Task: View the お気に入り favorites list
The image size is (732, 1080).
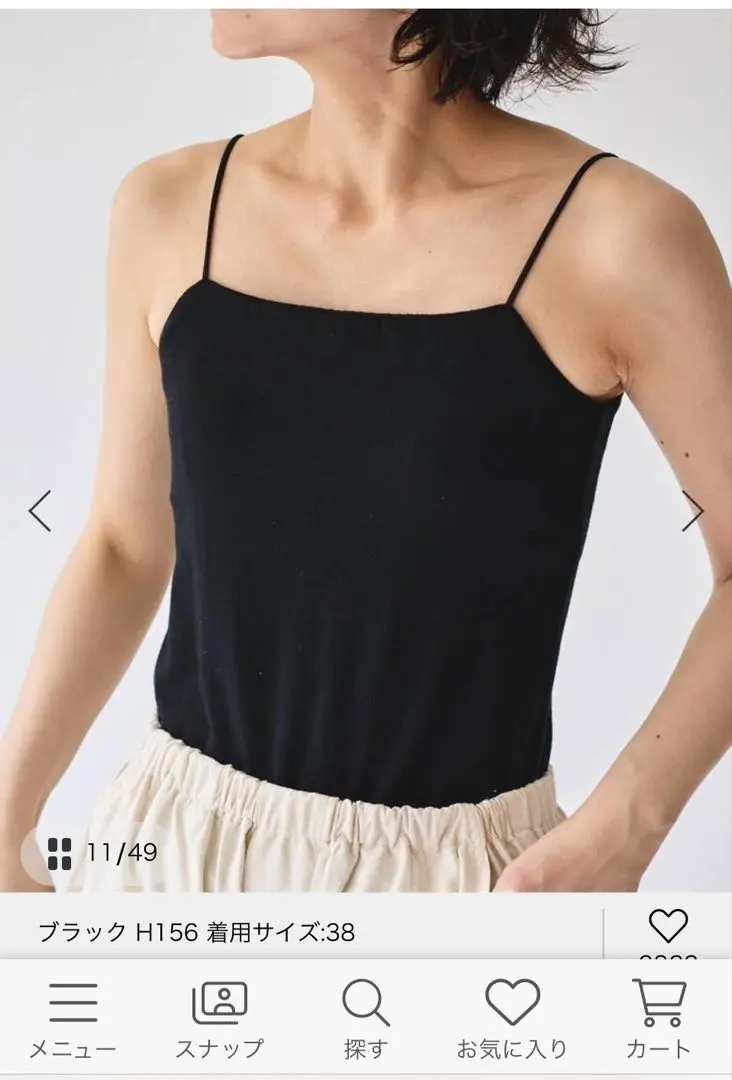Action: coord(512,1019)
